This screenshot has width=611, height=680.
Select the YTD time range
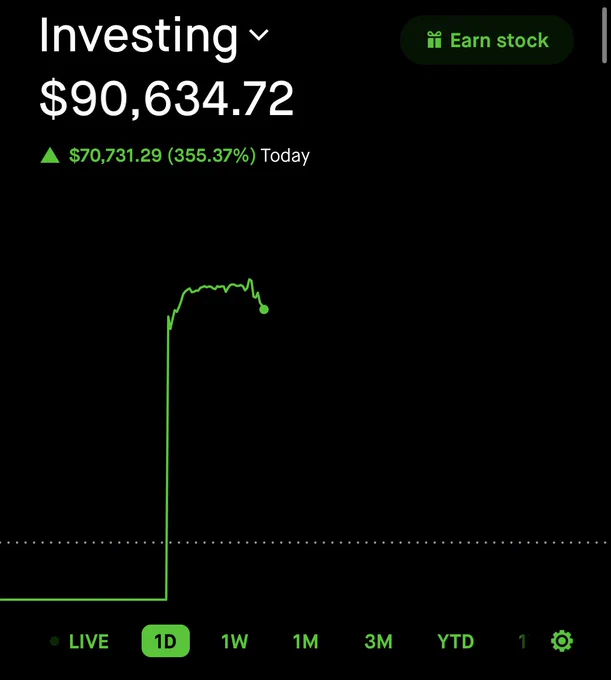click(455, 641)
